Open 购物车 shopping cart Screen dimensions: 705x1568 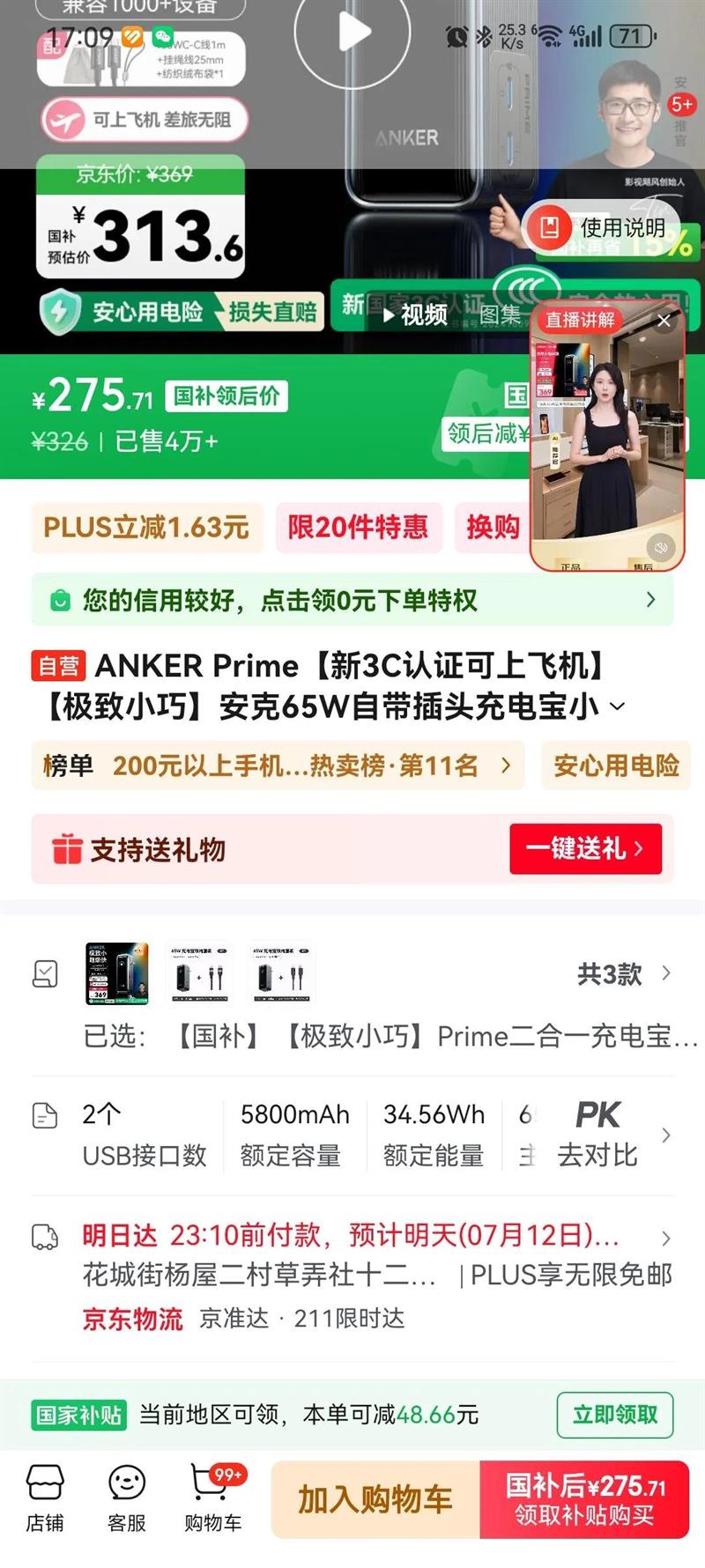pyautogui.click(x=212, y=1499)
